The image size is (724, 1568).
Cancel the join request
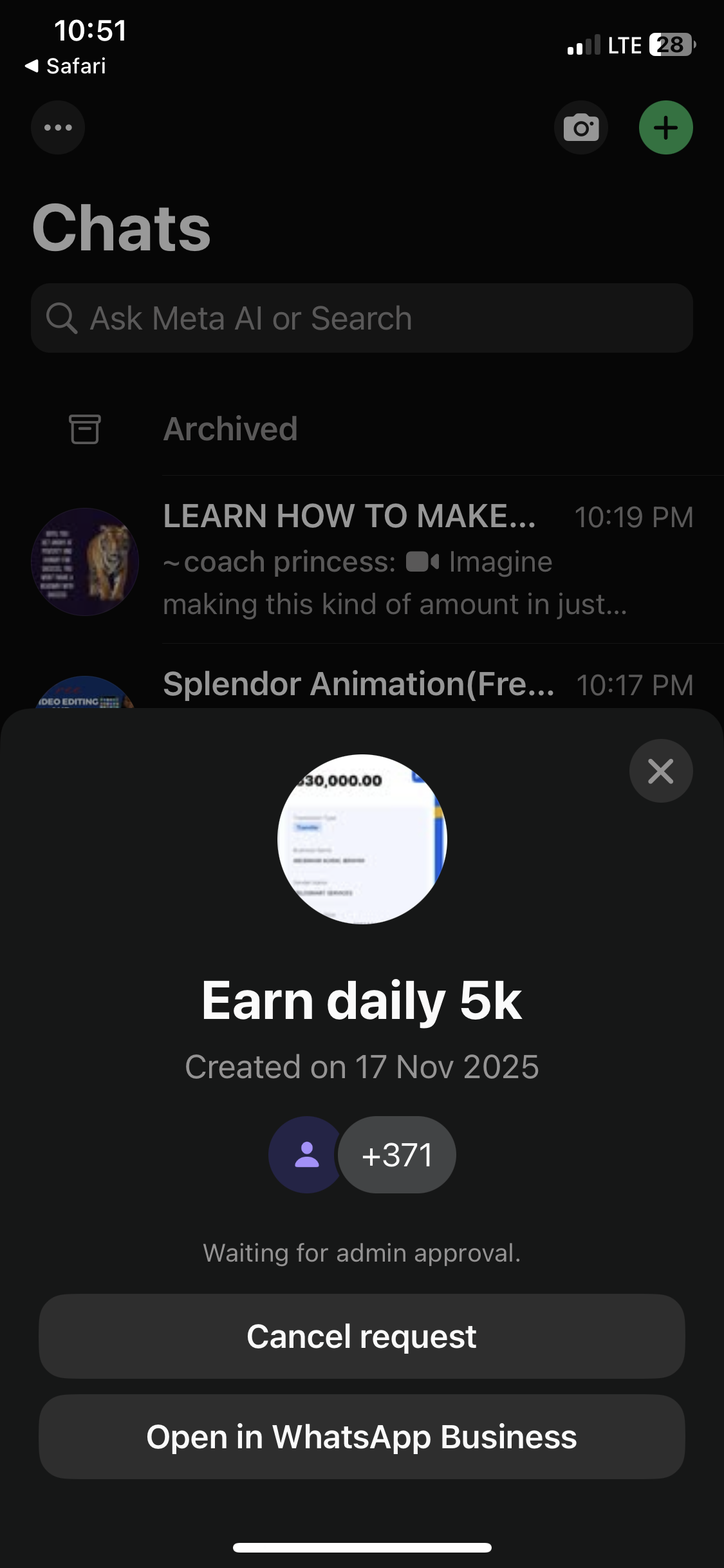362,1336
